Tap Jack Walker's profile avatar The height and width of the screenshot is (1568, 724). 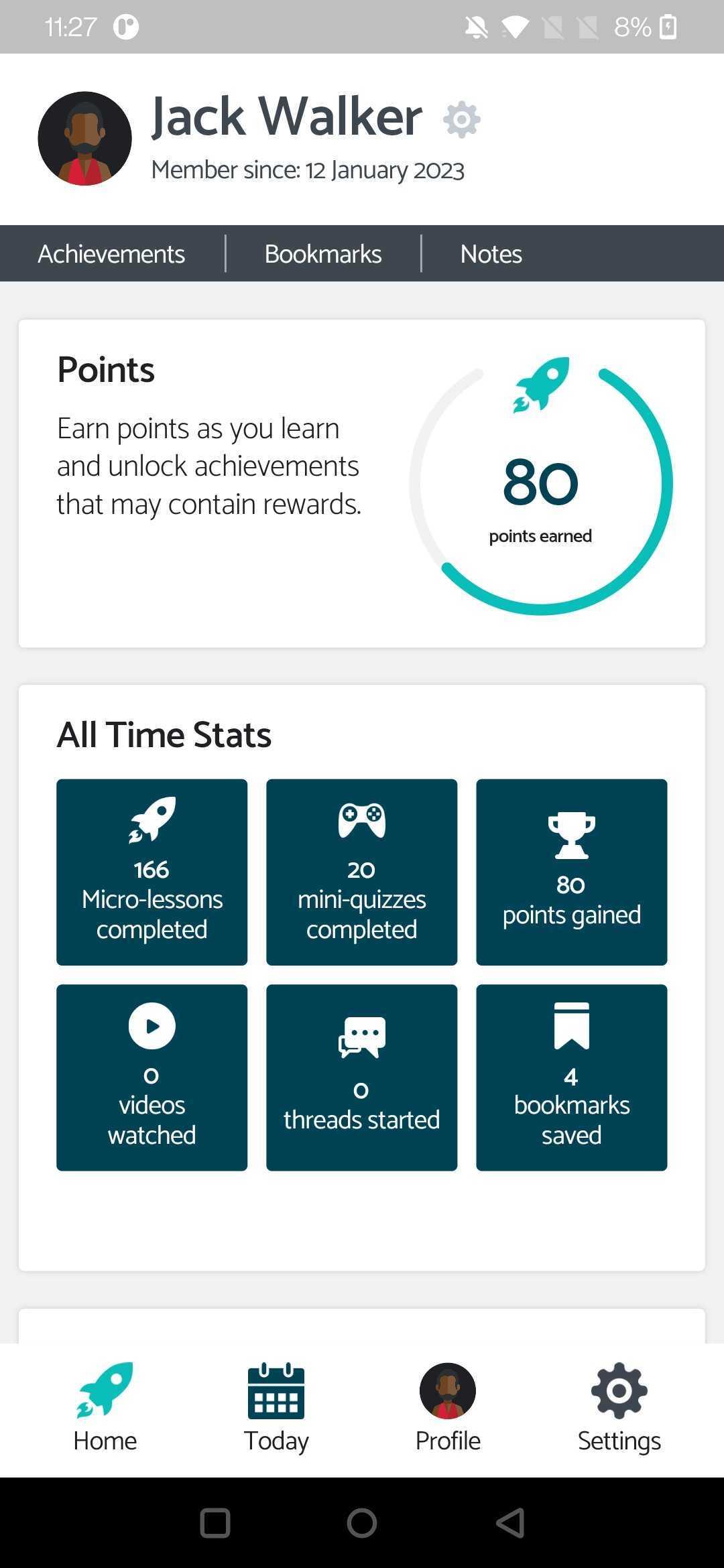(84, 139)
